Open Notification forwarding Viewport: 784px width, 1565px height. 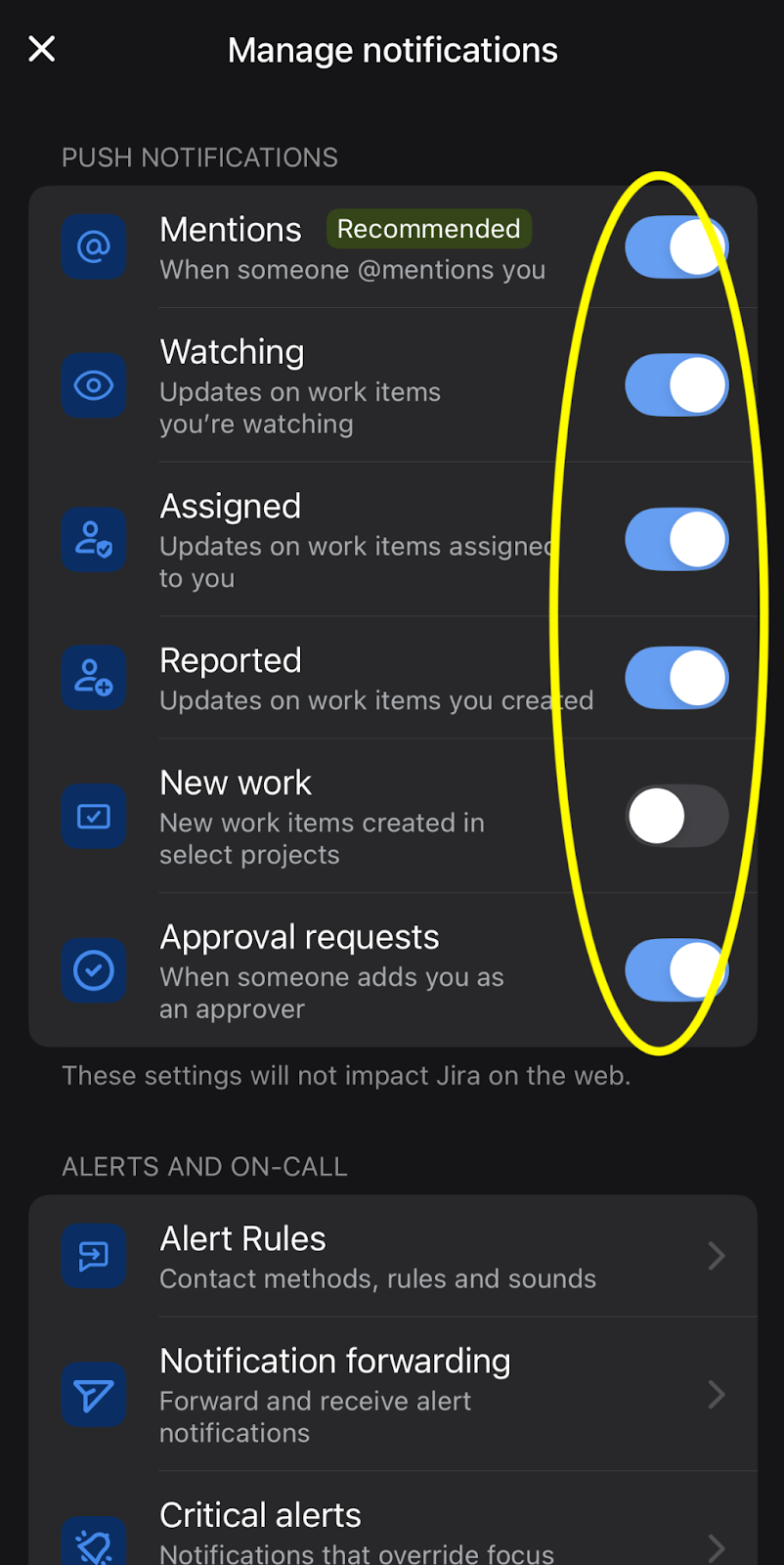click(x=393, y=1395)
